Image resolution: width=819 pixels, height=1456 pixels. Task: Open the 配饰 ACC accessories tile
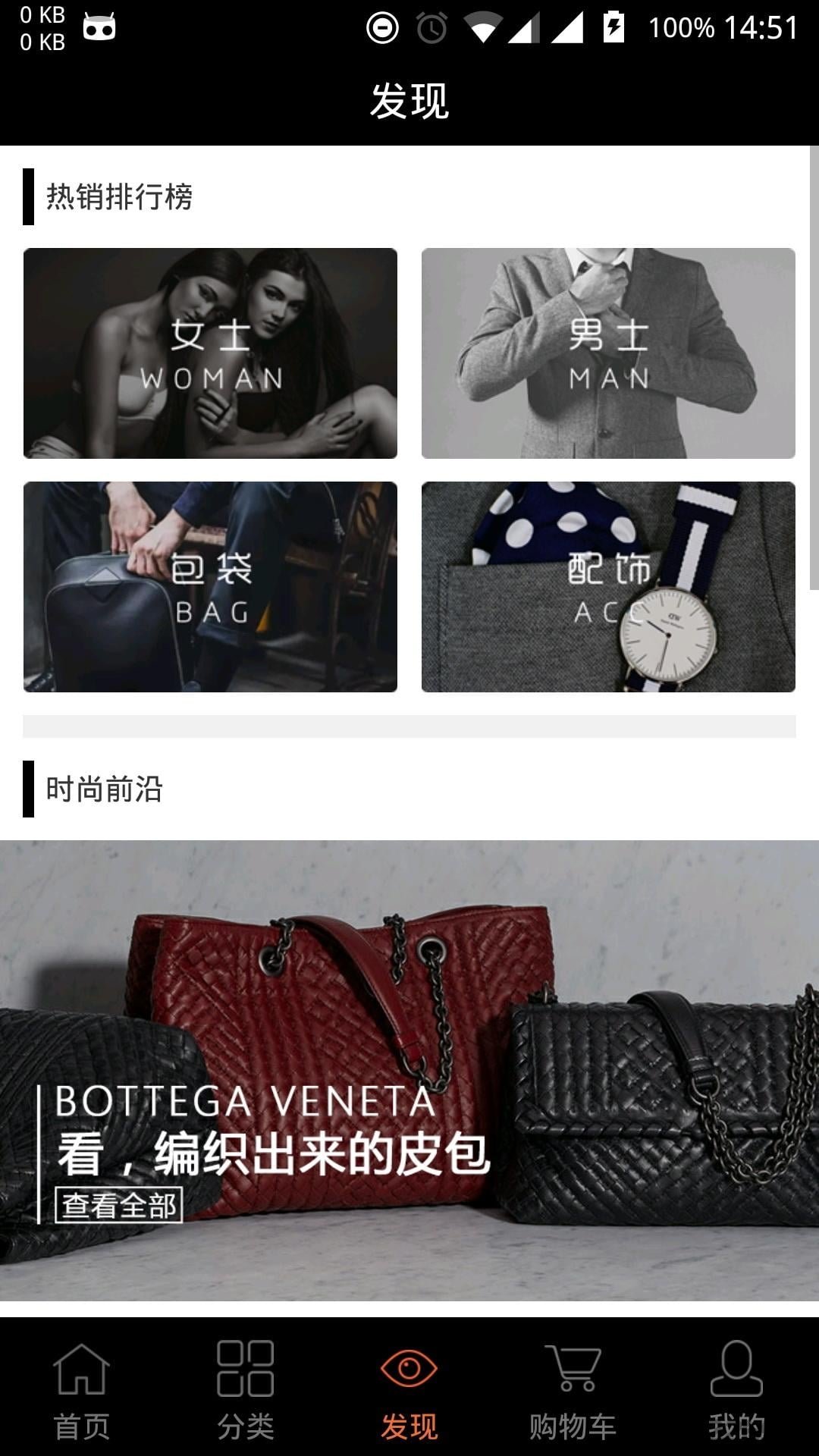(608, 586)
